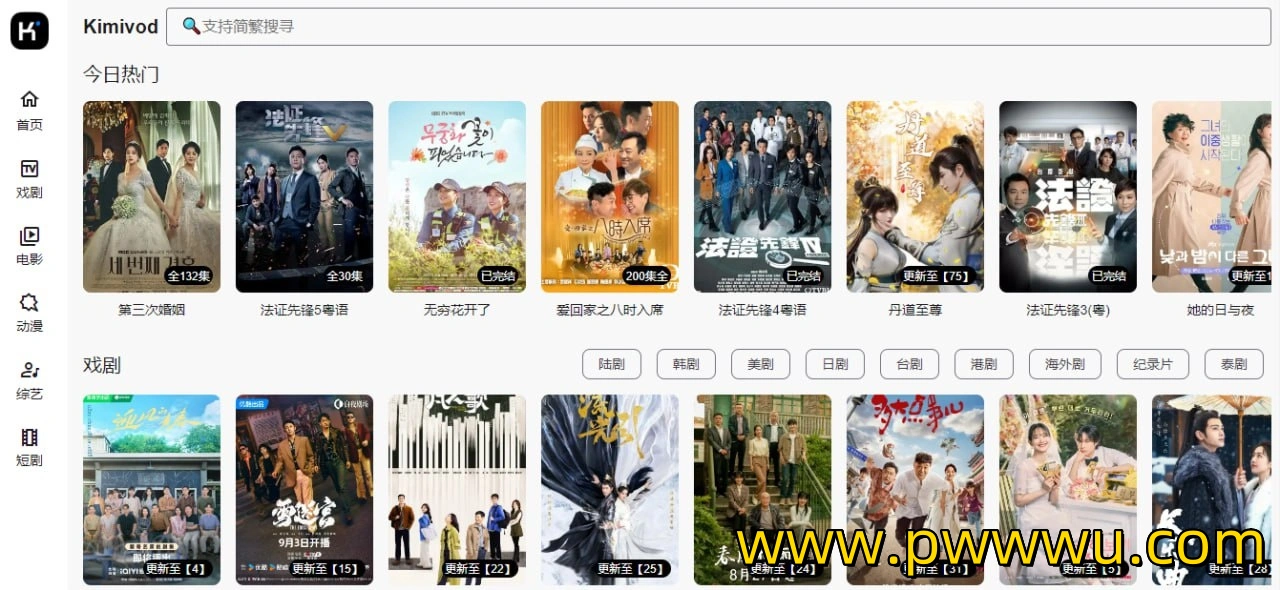
Task: Open the 丹道至尊 anime card
Action: click(915, 197)
